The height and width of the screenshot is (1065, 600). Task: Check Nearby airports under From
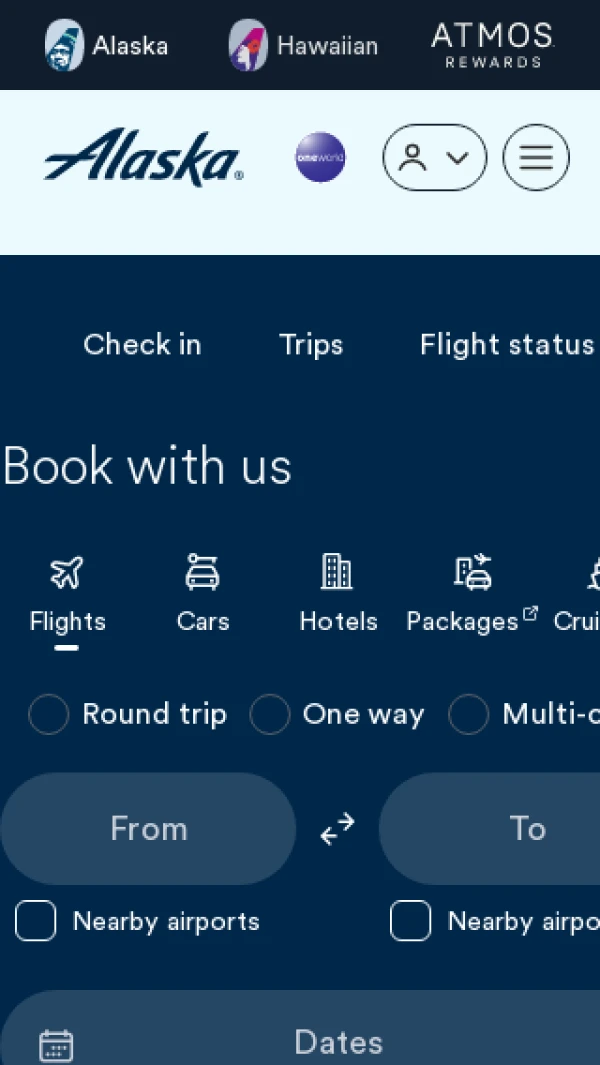tap(35, 920)
